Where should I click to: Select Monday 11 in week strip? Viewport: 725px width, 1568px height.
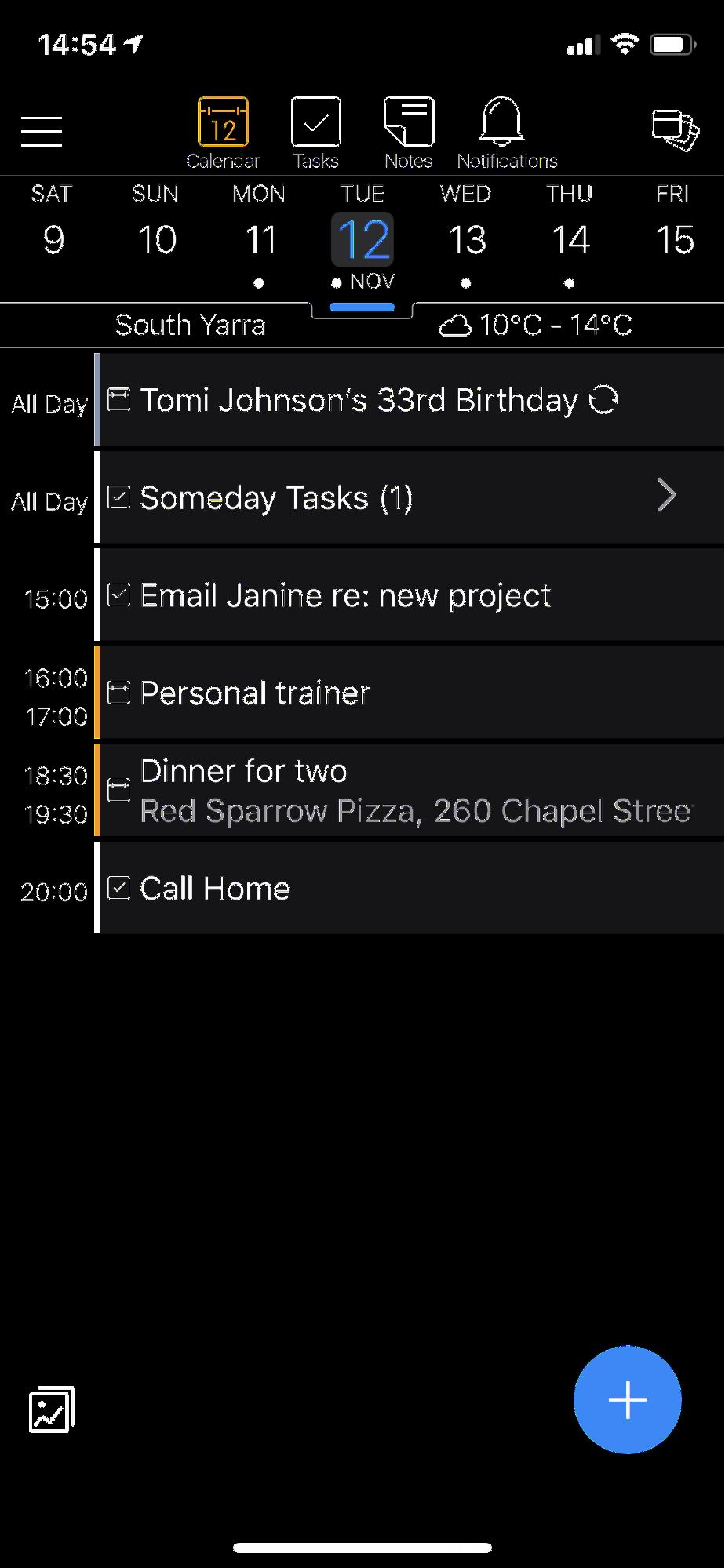260,239
